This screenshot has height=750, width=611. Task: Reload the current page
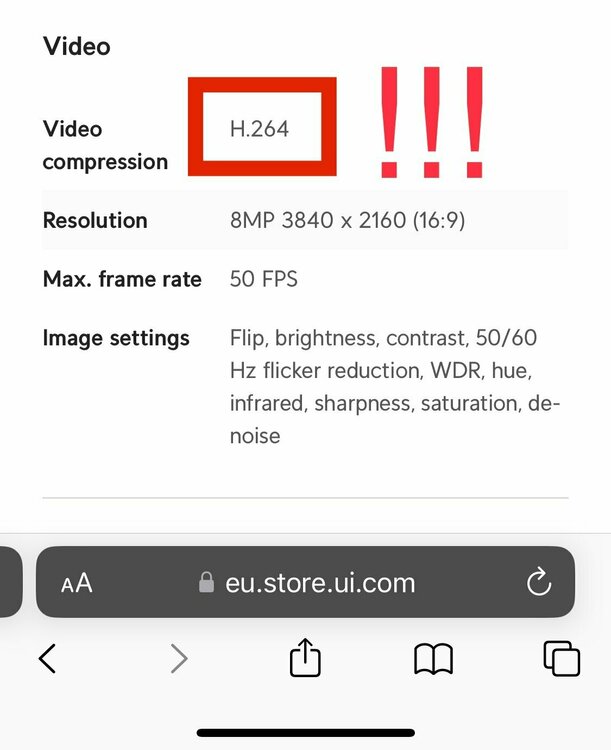[x=538, y=582]
